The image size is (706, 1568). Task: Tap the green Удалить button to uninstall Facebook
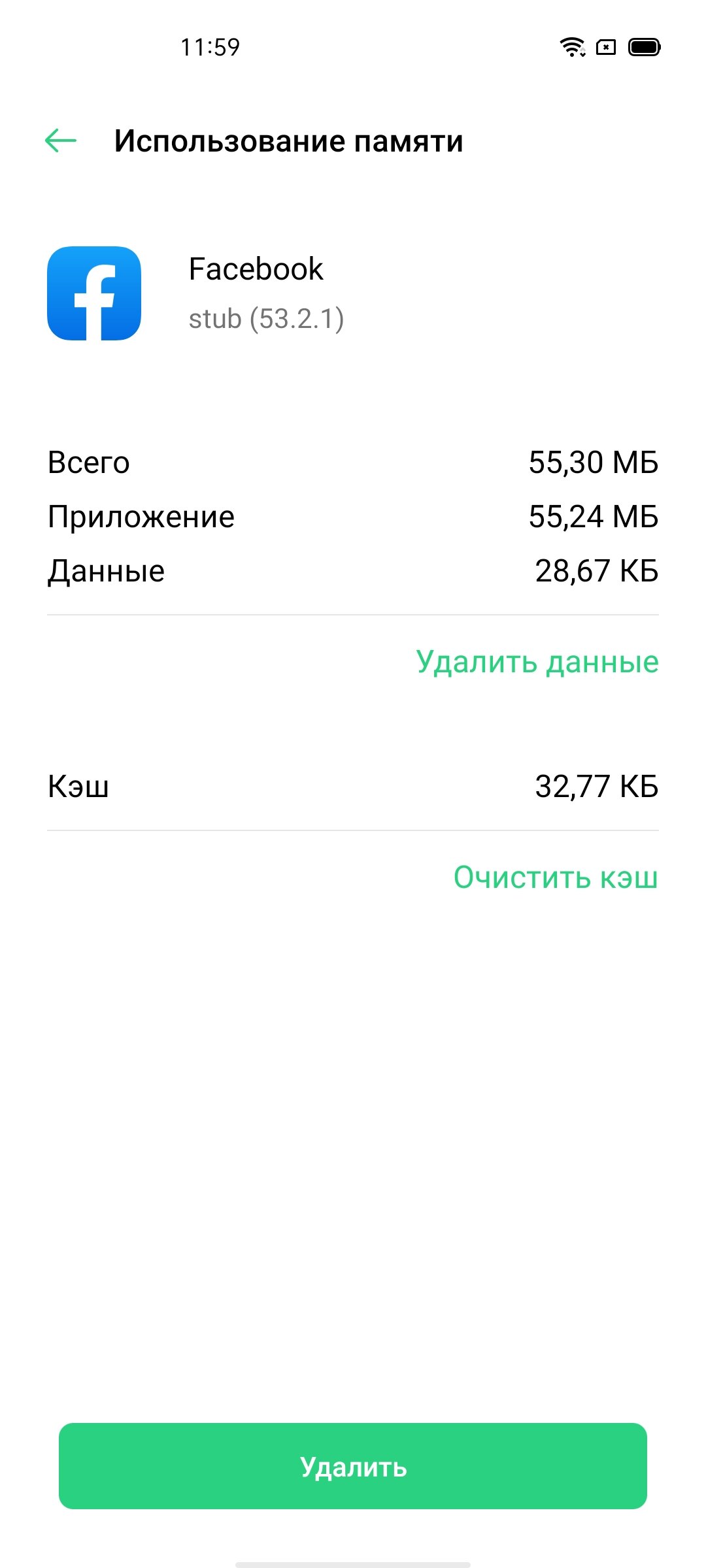point(353,1466)
